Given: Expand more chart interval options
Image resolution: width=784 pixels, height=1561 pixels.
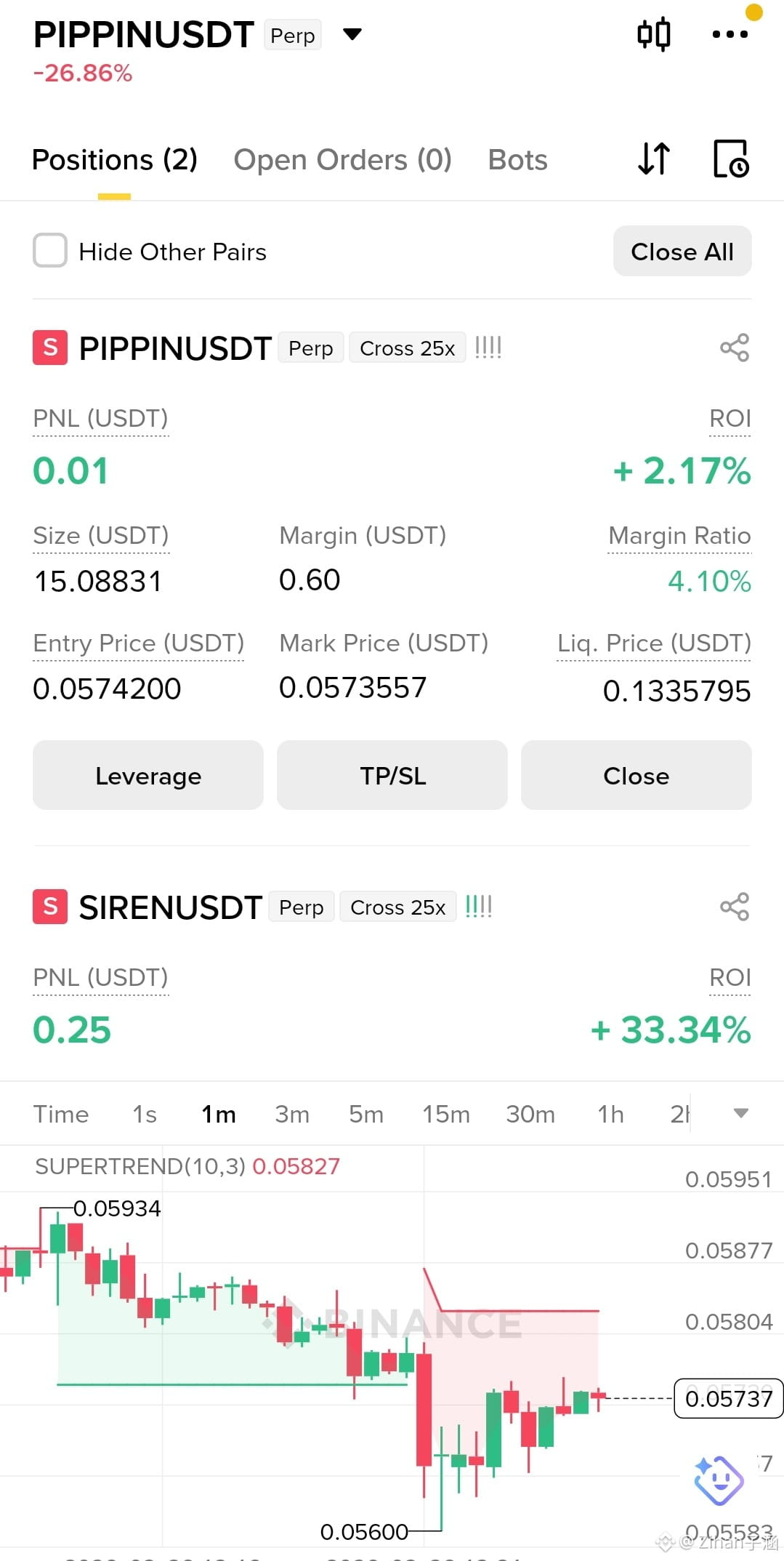Looking at the screenshot, I should [x=740, y=1113].
